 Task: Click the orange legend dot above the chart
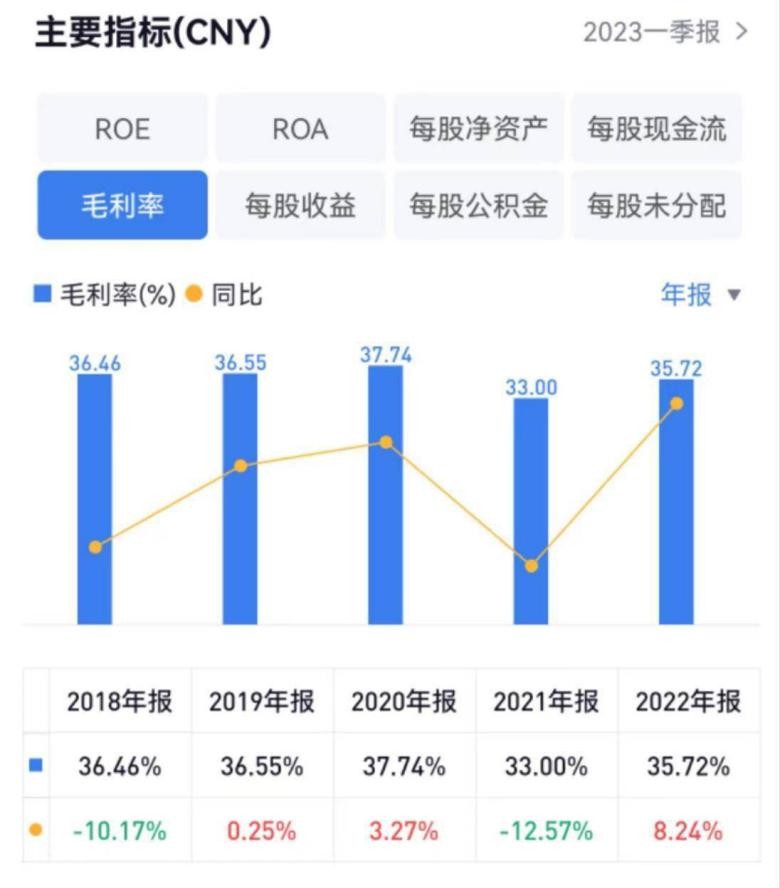[193, 294]
